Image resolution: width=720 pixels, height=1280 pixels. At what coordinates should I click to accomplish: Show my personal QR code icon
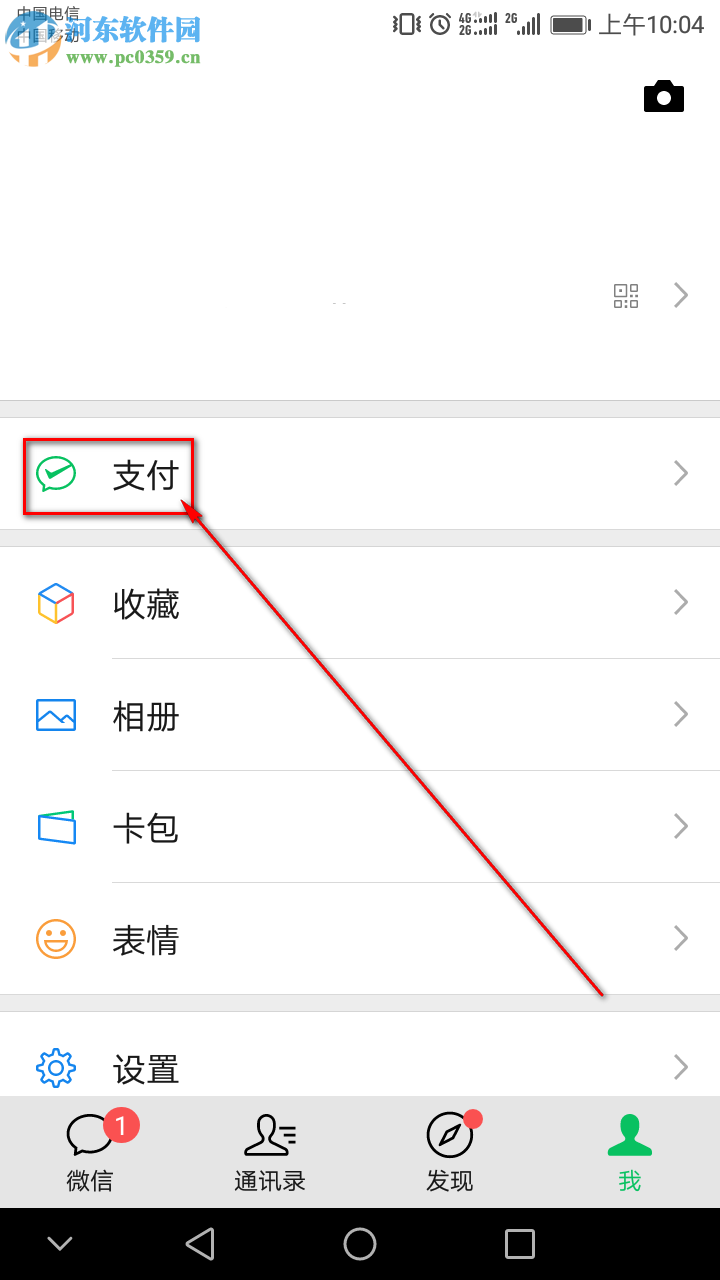coord(626,296)
